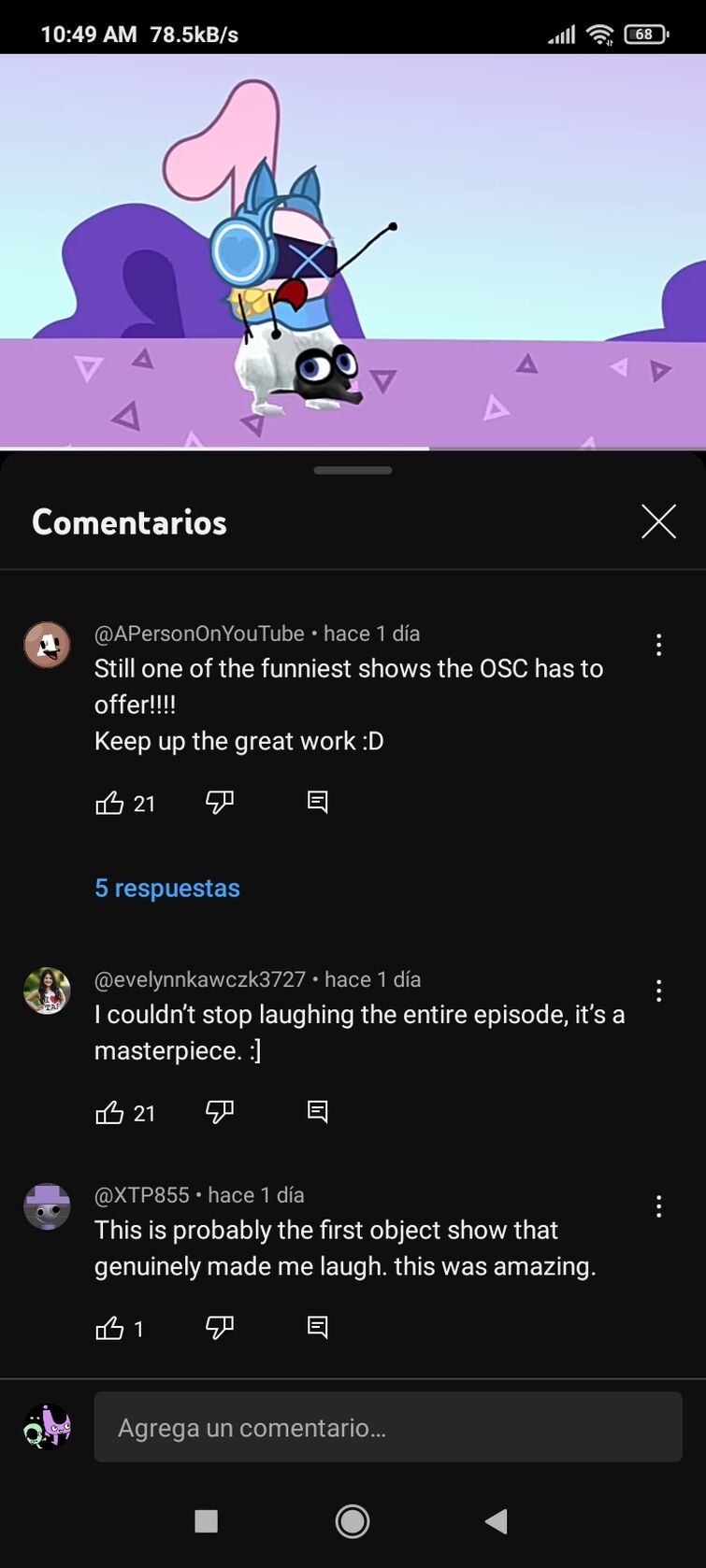Open options menu for @APersonOnYouTube's comment
Screen dimensions: 706x1568
(658, 645)
